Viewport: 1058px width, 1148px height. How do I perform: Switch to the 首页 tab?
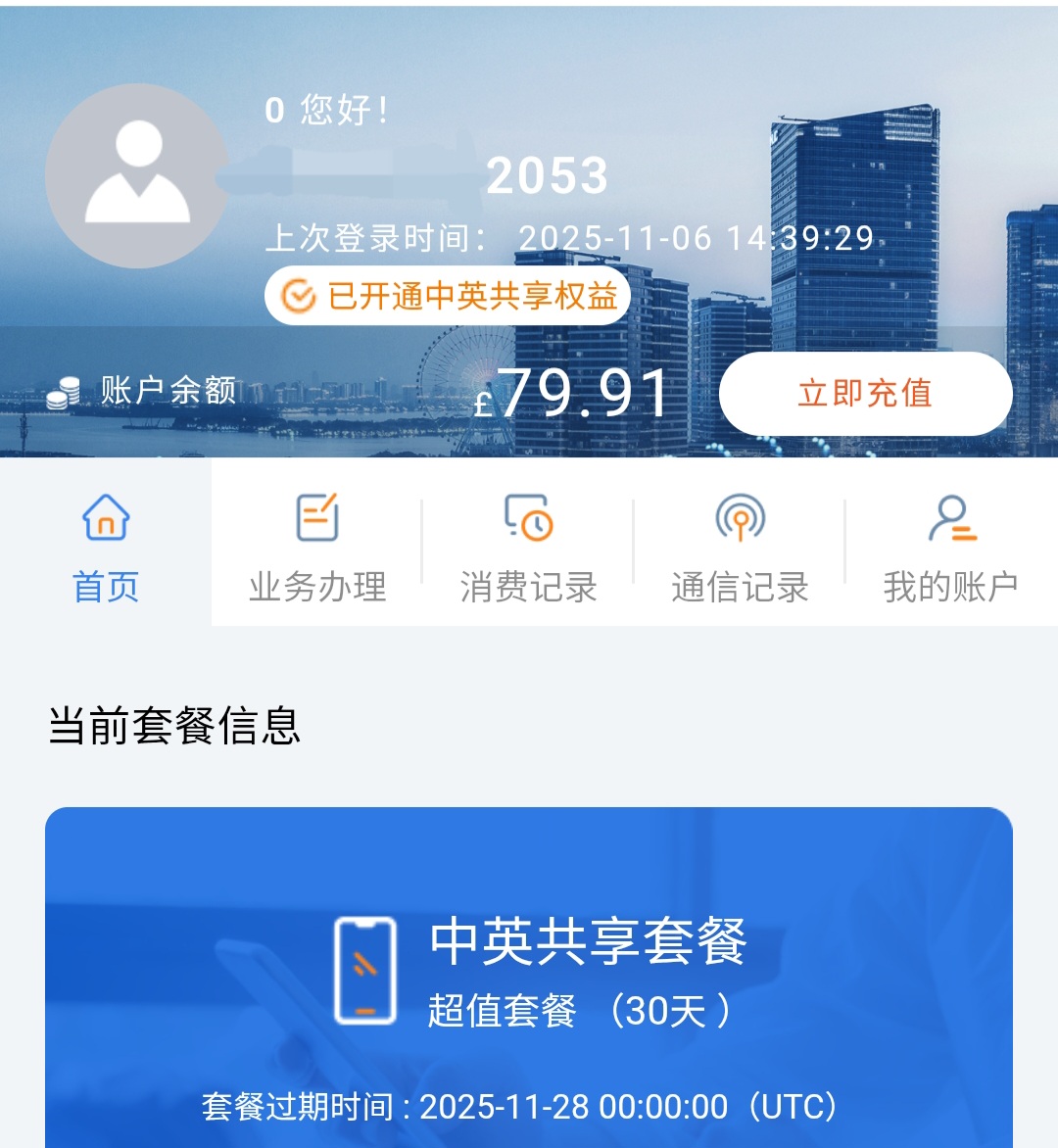(106, 546)
